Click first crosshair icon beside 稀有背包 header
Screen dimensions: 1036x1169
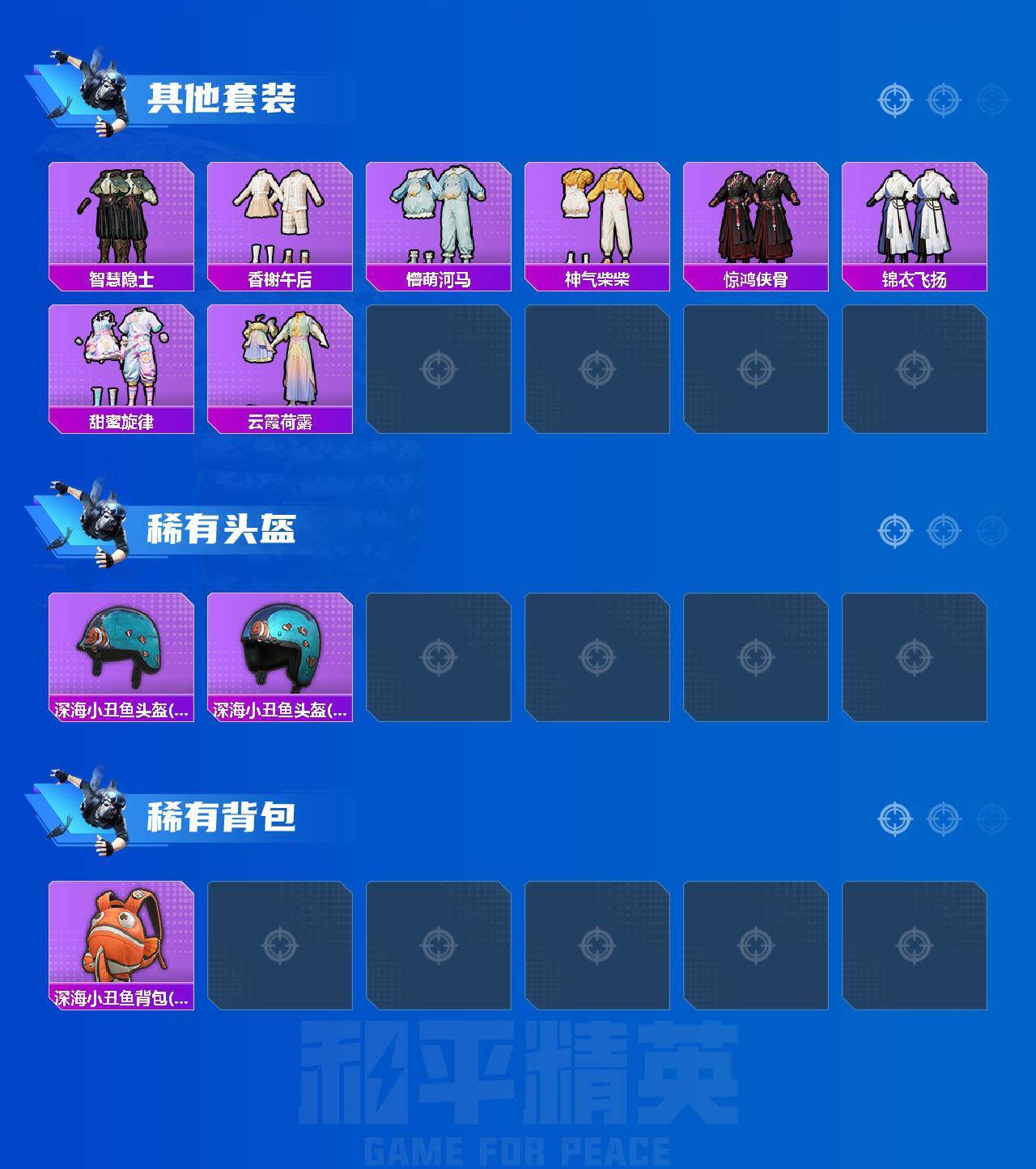click(895, 818)
